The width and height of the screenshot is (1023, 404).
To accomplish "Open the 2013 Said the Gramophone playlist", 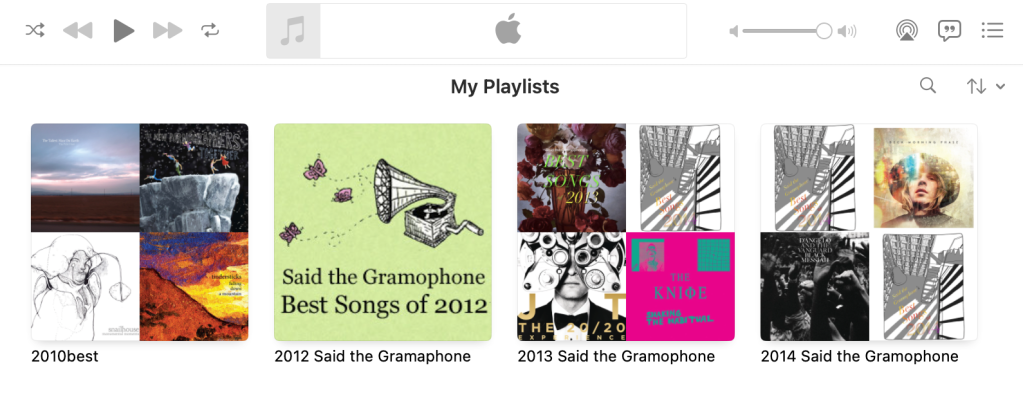I will point(626,232).
